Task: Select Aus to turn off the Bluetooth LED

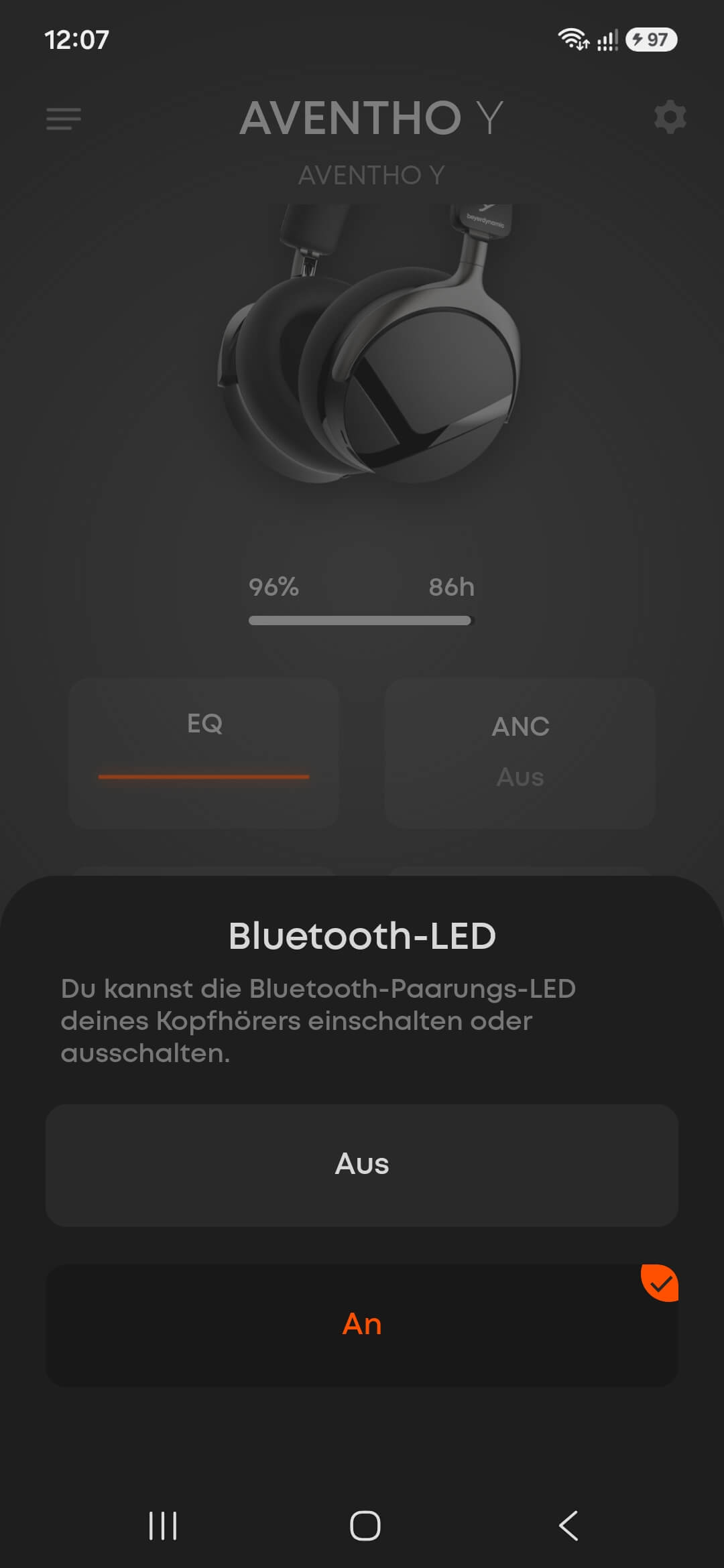Action: tap(362, 1165)
